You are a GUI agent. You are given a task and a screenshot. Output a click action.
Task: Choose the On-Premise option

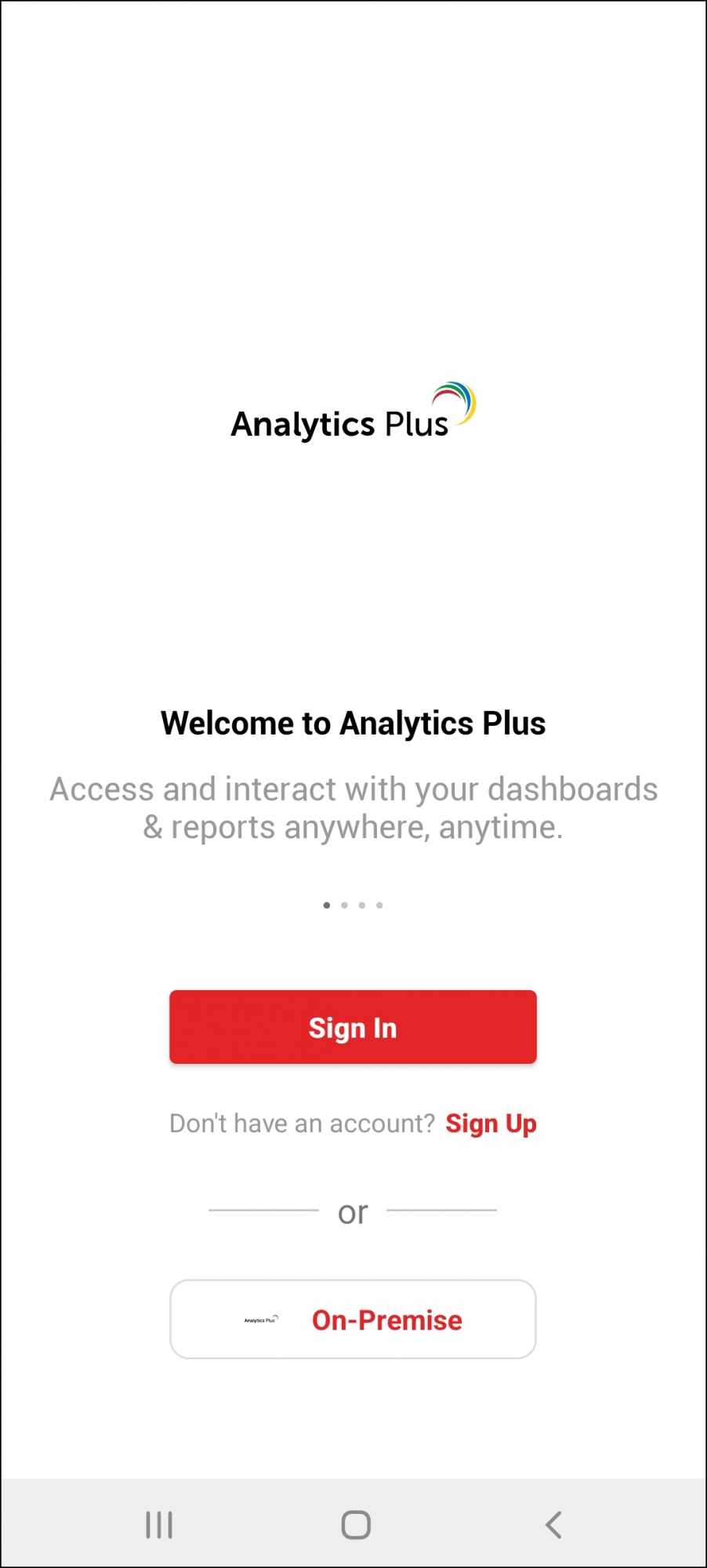(352, 1319)
